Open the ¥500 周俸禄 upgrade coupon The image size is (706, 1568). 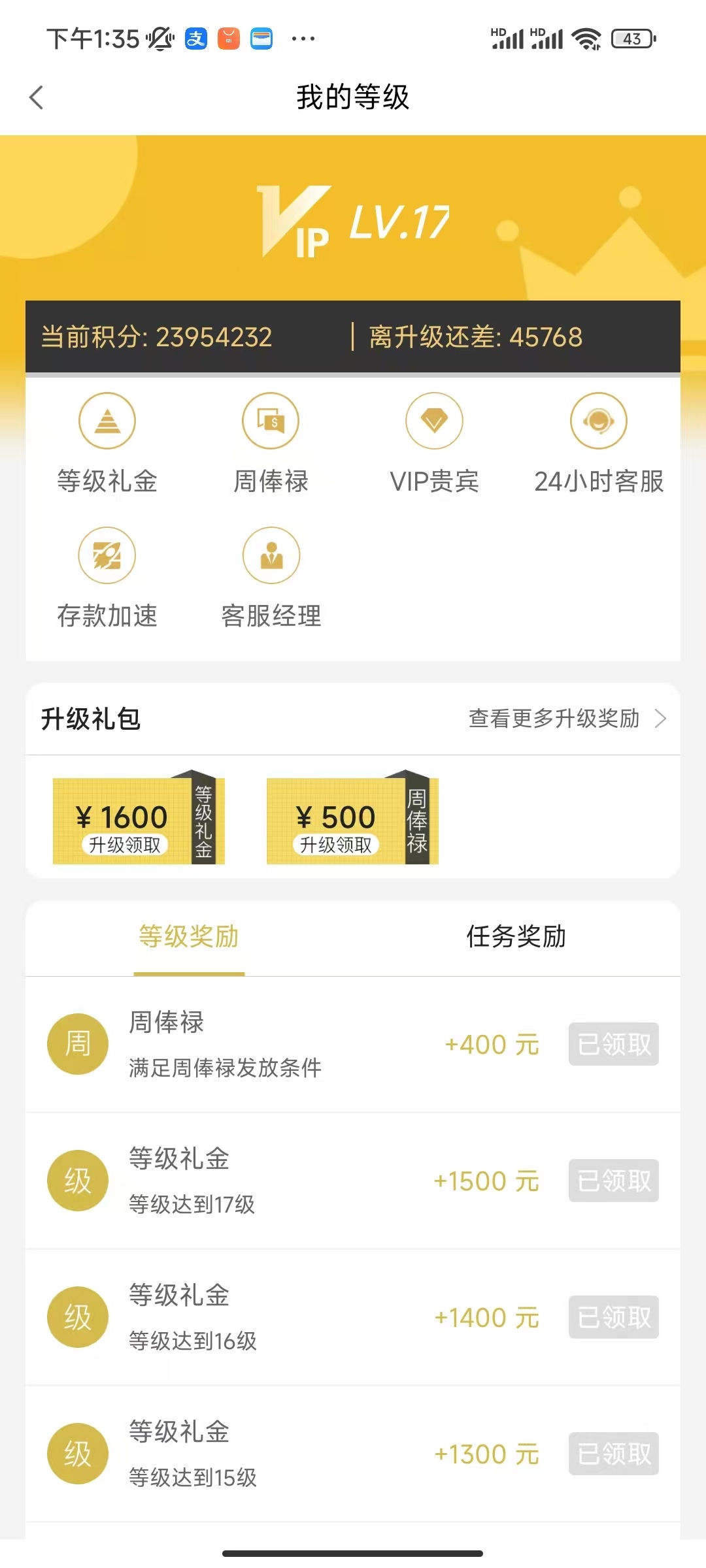[352, 821]
